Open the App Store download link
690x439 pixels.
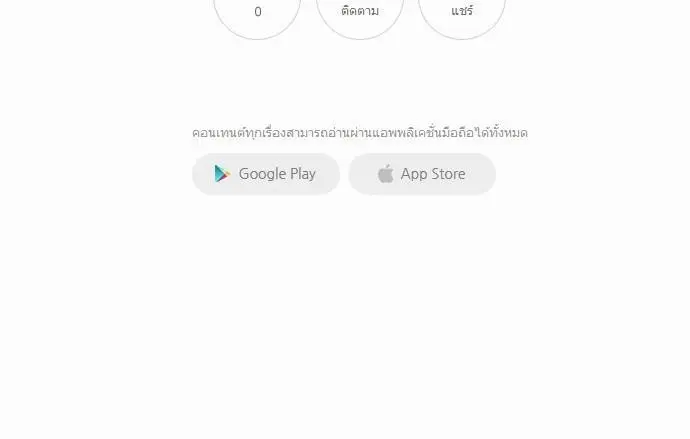[x=422, y=174]
